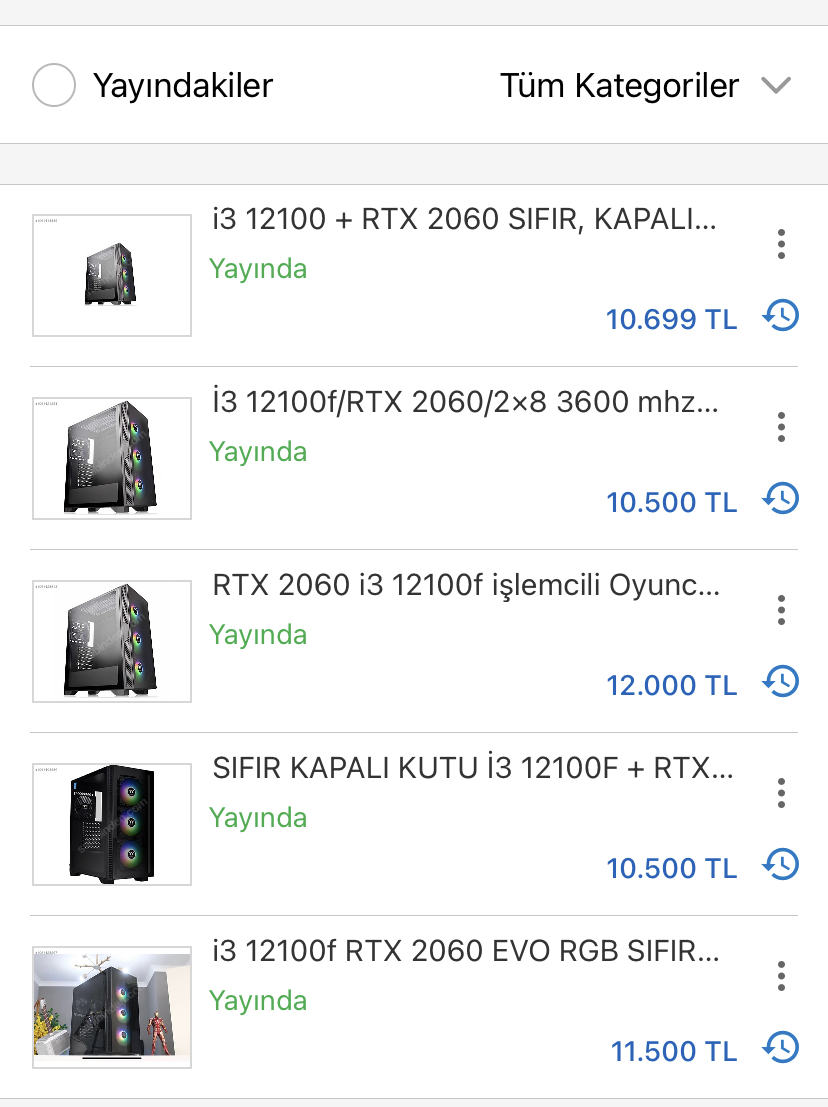Open listing 'SIFIR KAPALI KUTU İ3 12100F'
828x1107 pixels.
tap(472, 769)
